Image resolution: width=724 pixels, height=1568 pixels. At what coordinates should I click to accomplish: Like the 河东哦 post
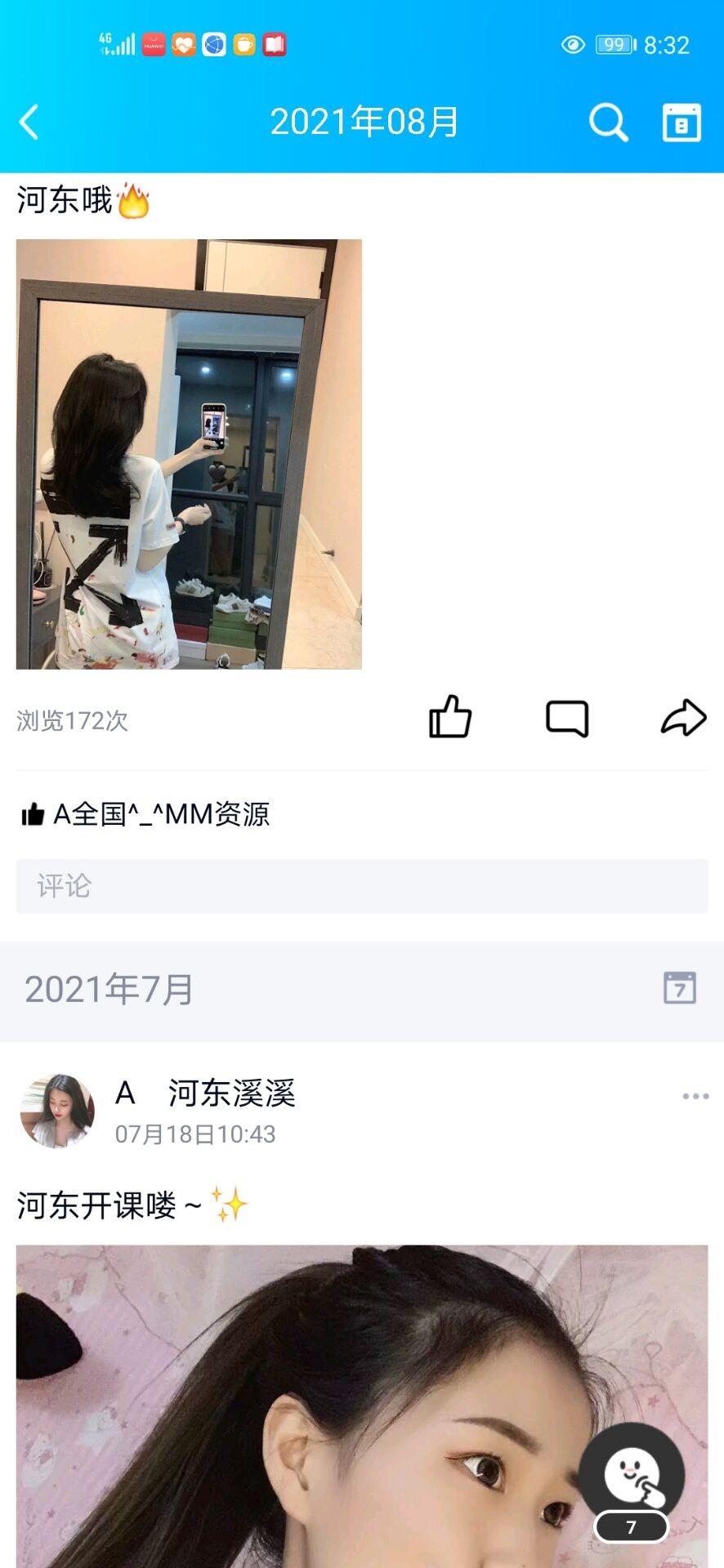(450, 718)
